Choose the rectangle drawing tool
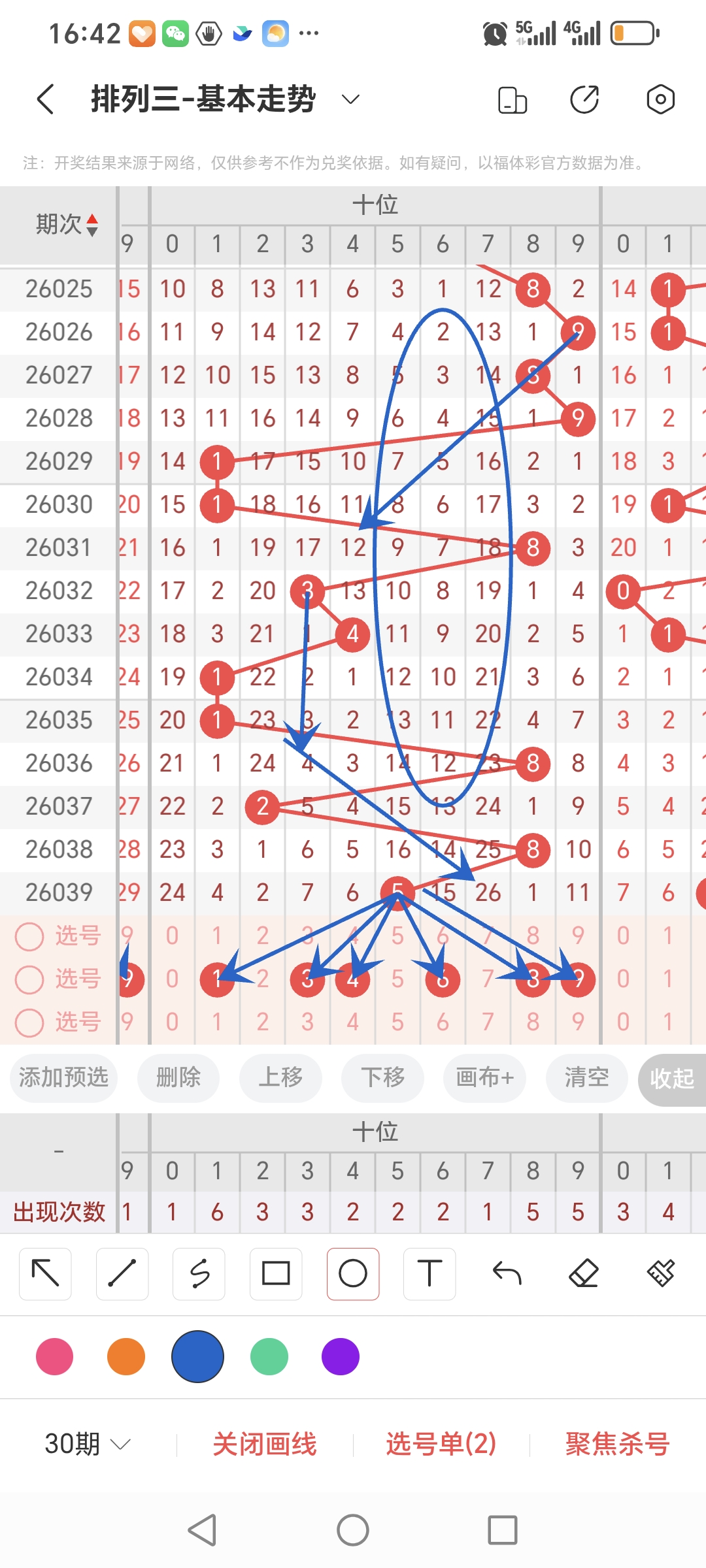This screenshot has width=706, height=1568. pyautogui.click(x=275, y=1273)
